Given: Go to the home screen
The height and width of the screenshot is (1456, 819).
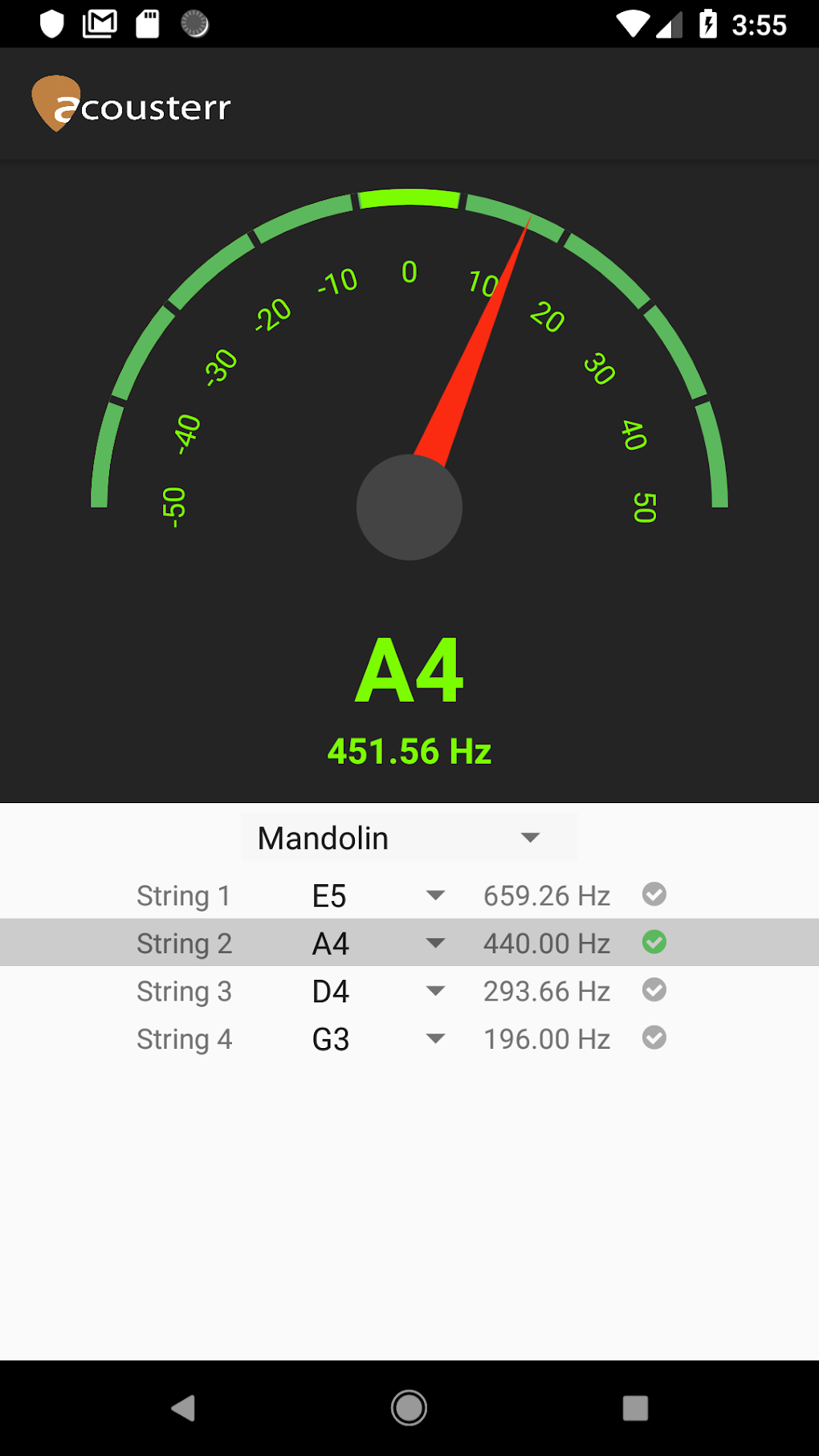Looking at the screenshot, I should (x=409, y=1408).
